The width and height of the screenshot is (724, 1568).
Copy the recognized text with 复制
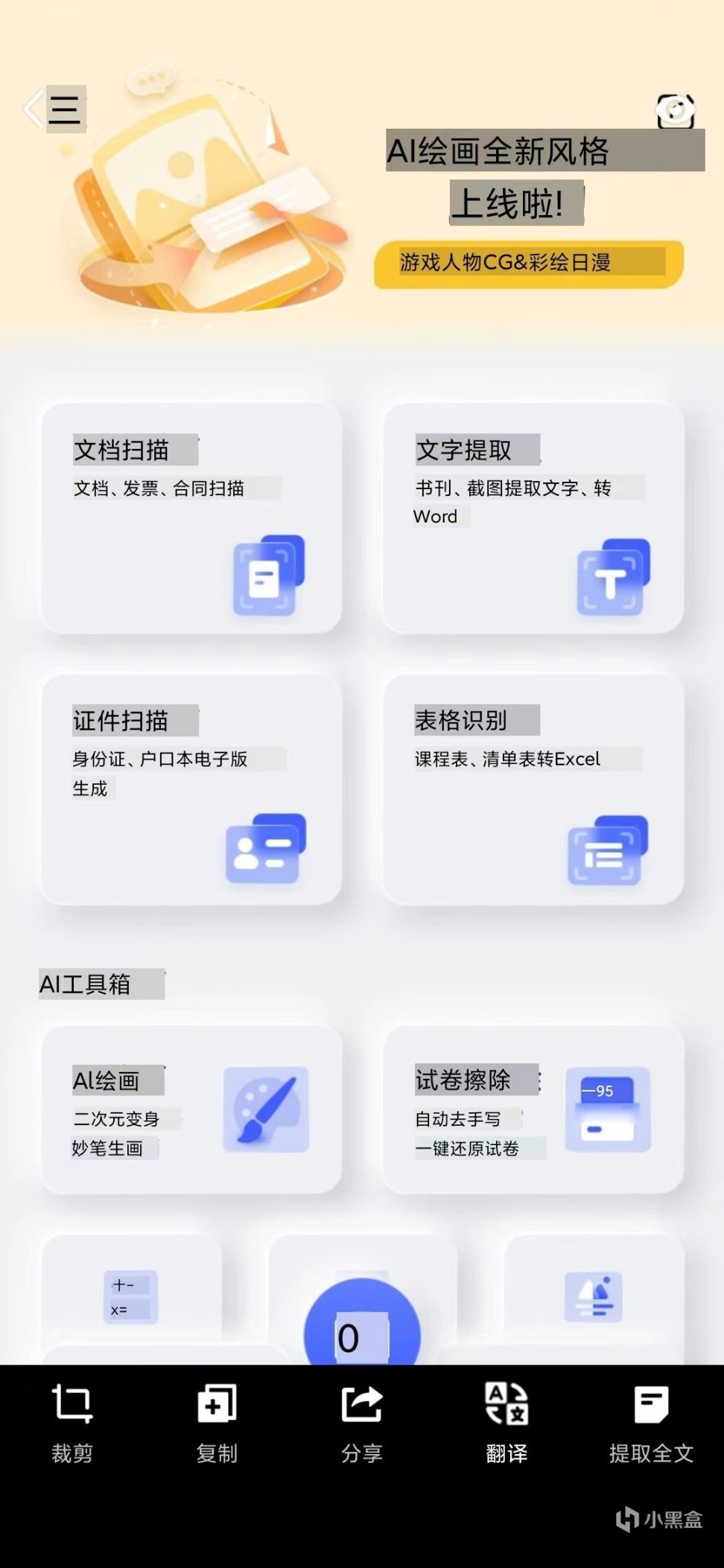(x=217, y=1421)
